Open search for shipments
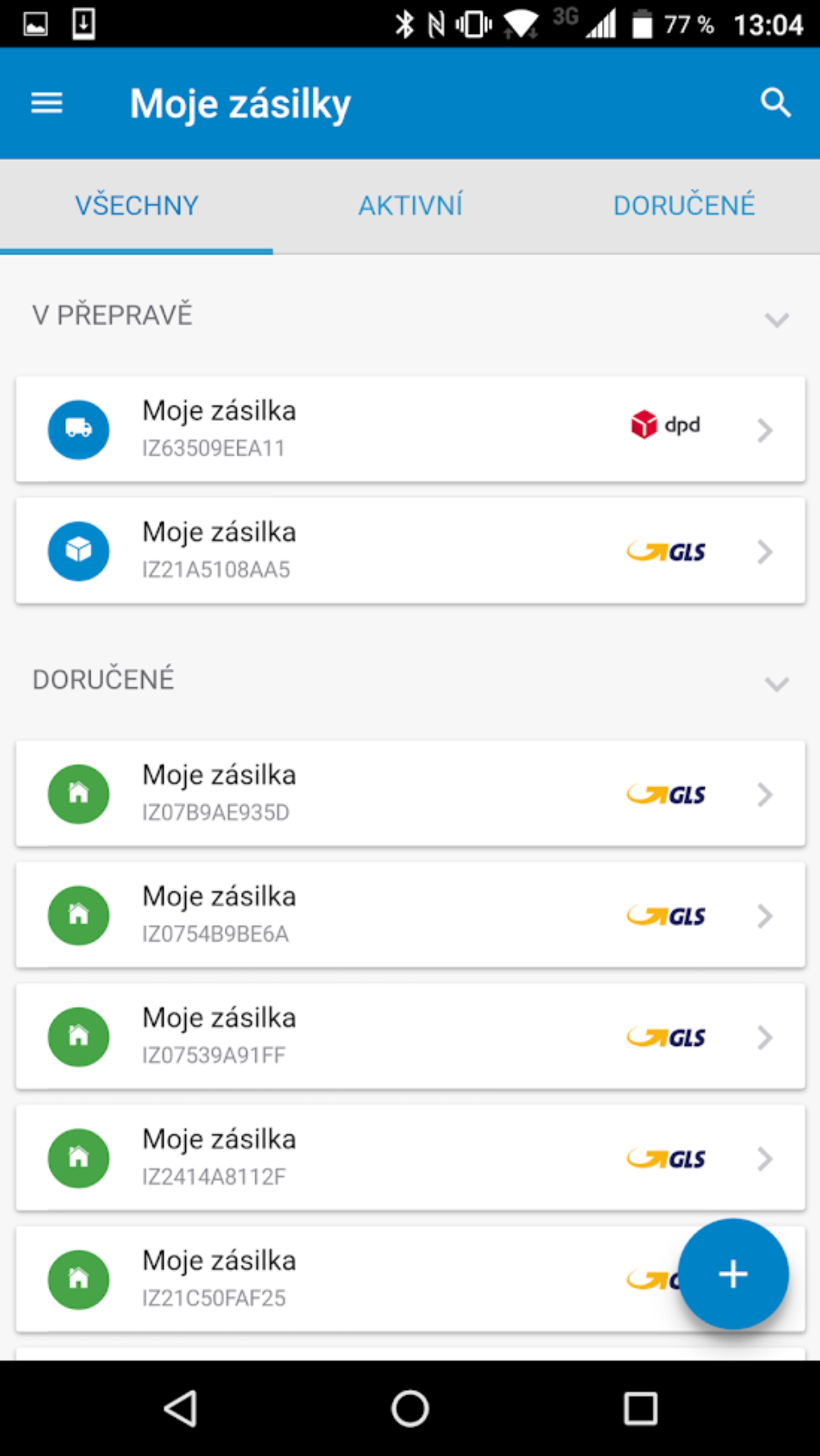 pos(775,103)
